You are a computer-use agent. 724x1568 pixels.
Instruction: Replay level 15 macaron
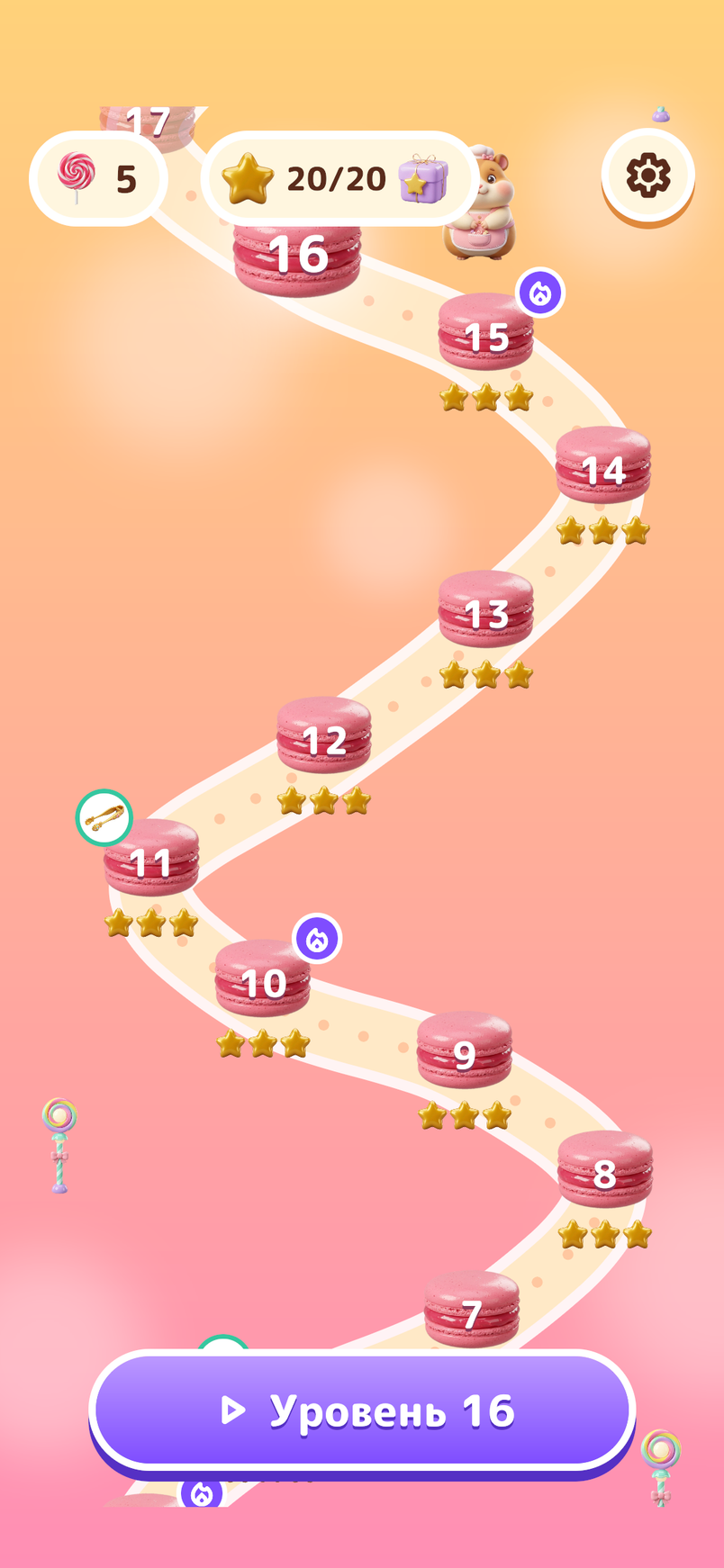click(x=486, y=331)
